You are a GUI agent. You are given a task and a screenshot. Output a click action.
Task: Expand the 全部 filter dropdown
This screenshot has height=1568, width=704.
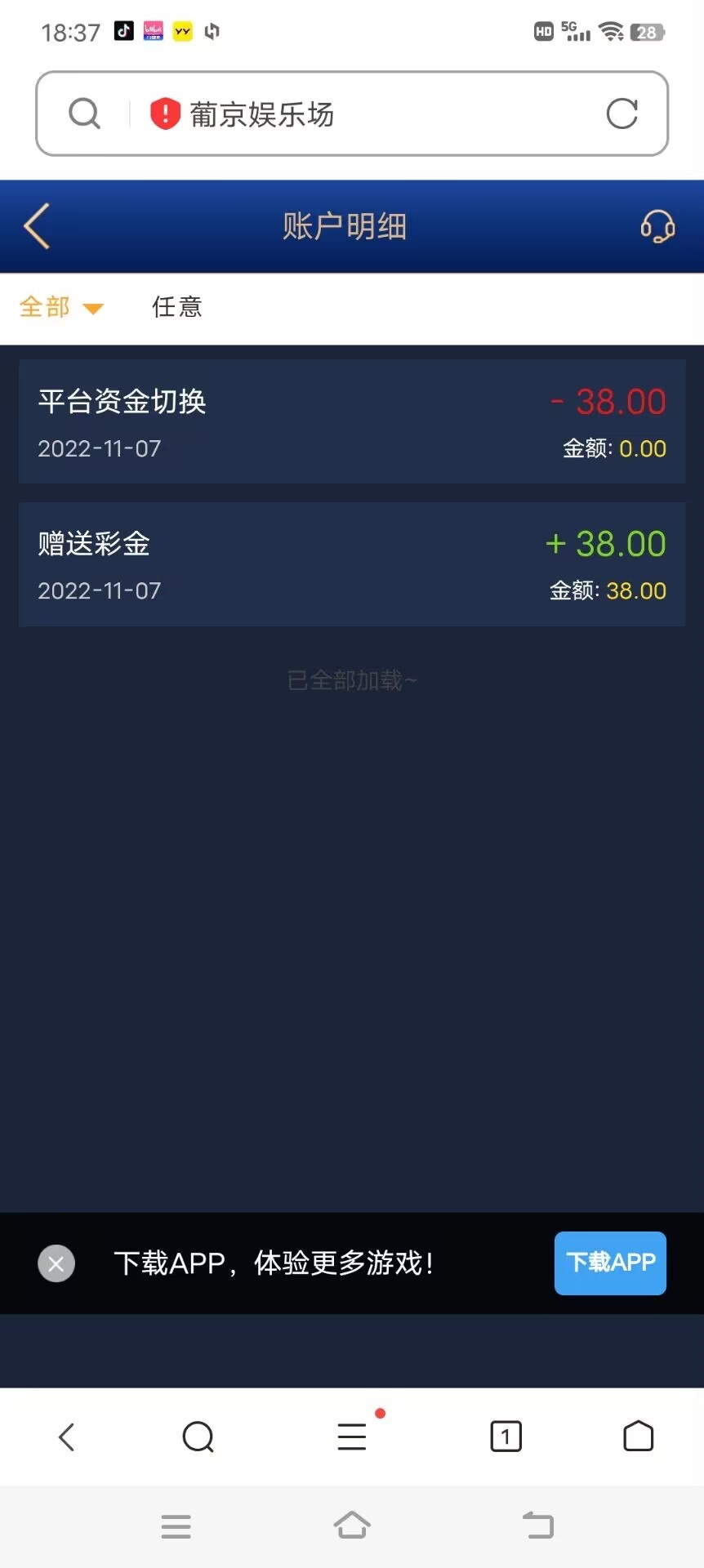pos(61,307)
